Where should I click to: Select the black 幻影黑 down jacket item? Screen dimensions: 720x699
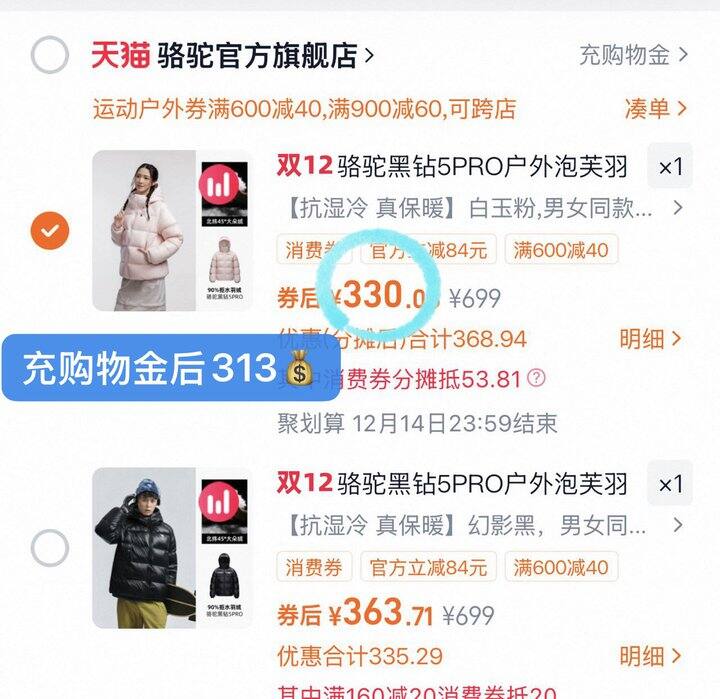[49, 547]
